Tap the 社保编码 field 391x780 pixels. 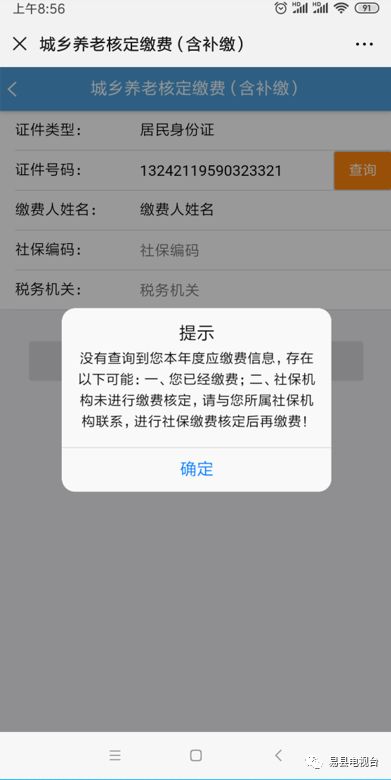tap(265, 250)
